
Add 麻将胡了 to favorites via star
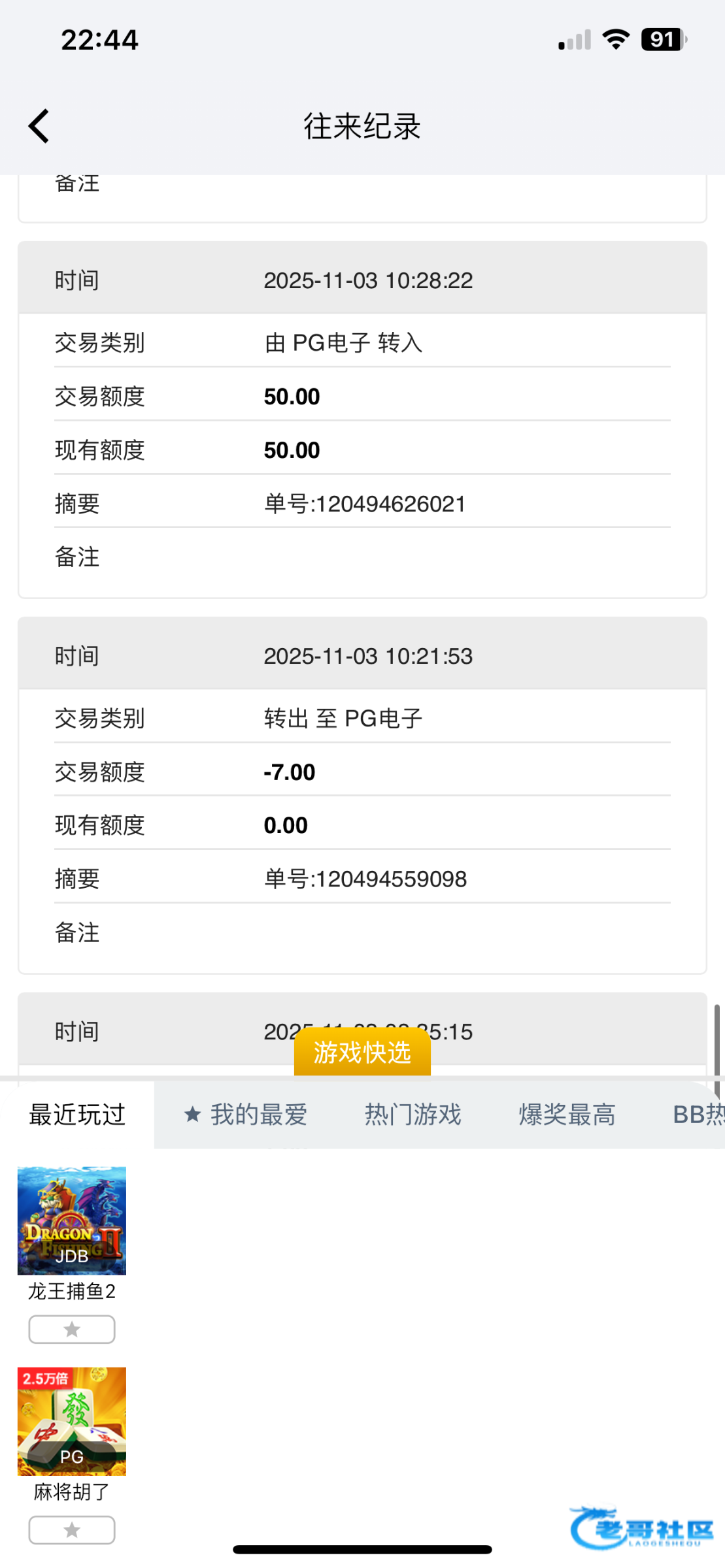click(72, 1530)
